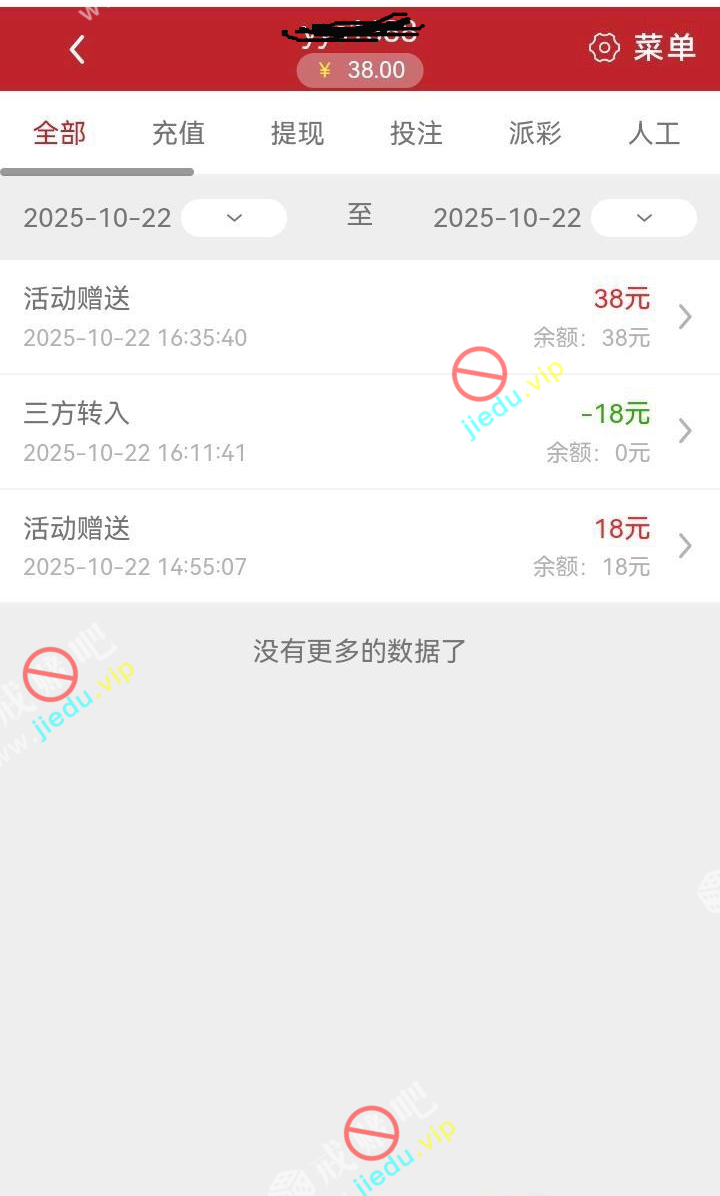View the 三方转入 record details
The height and width of the screenshot is (1196, 720).
[x=360, y=431]
